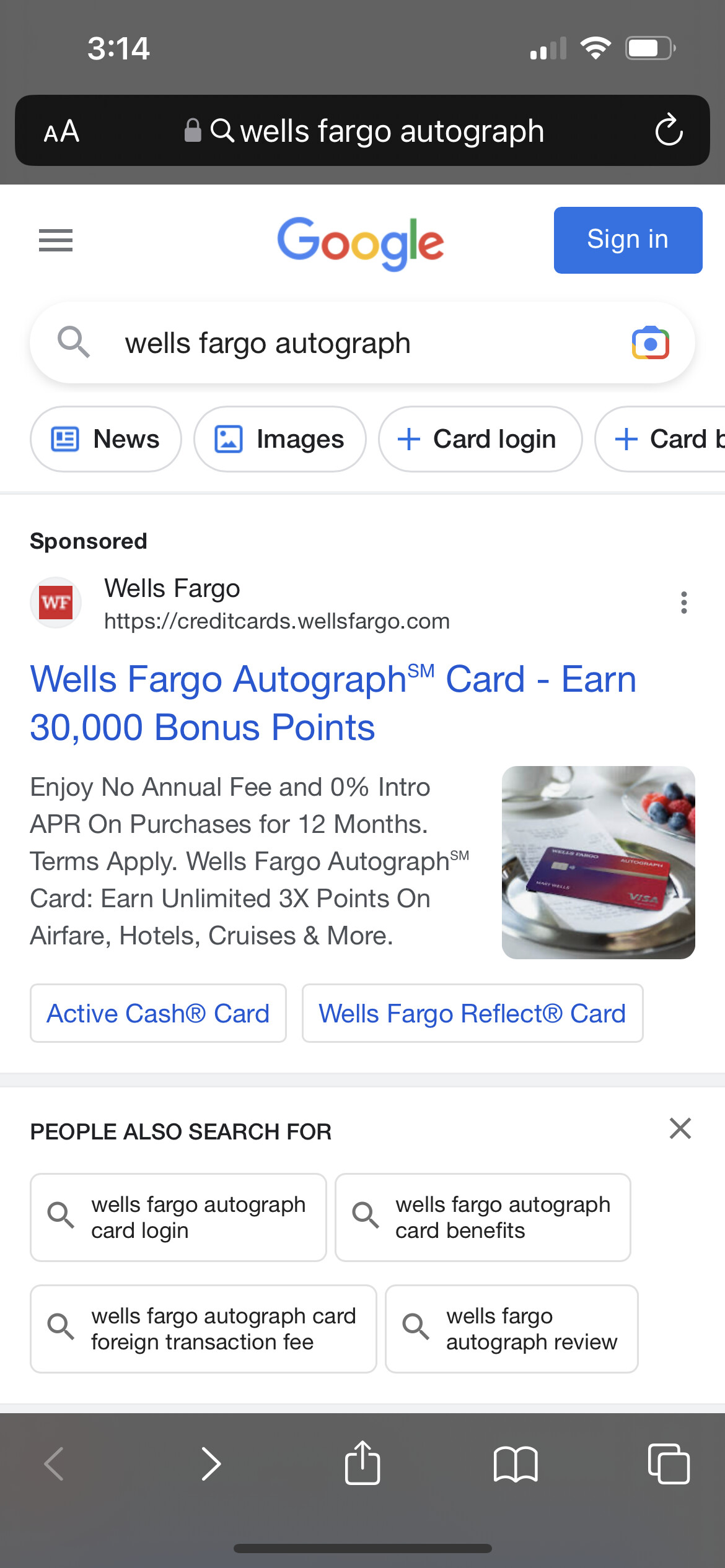The image size is (725, 1568).
Task: Tap the Google search field
Action: pos(347,343)
